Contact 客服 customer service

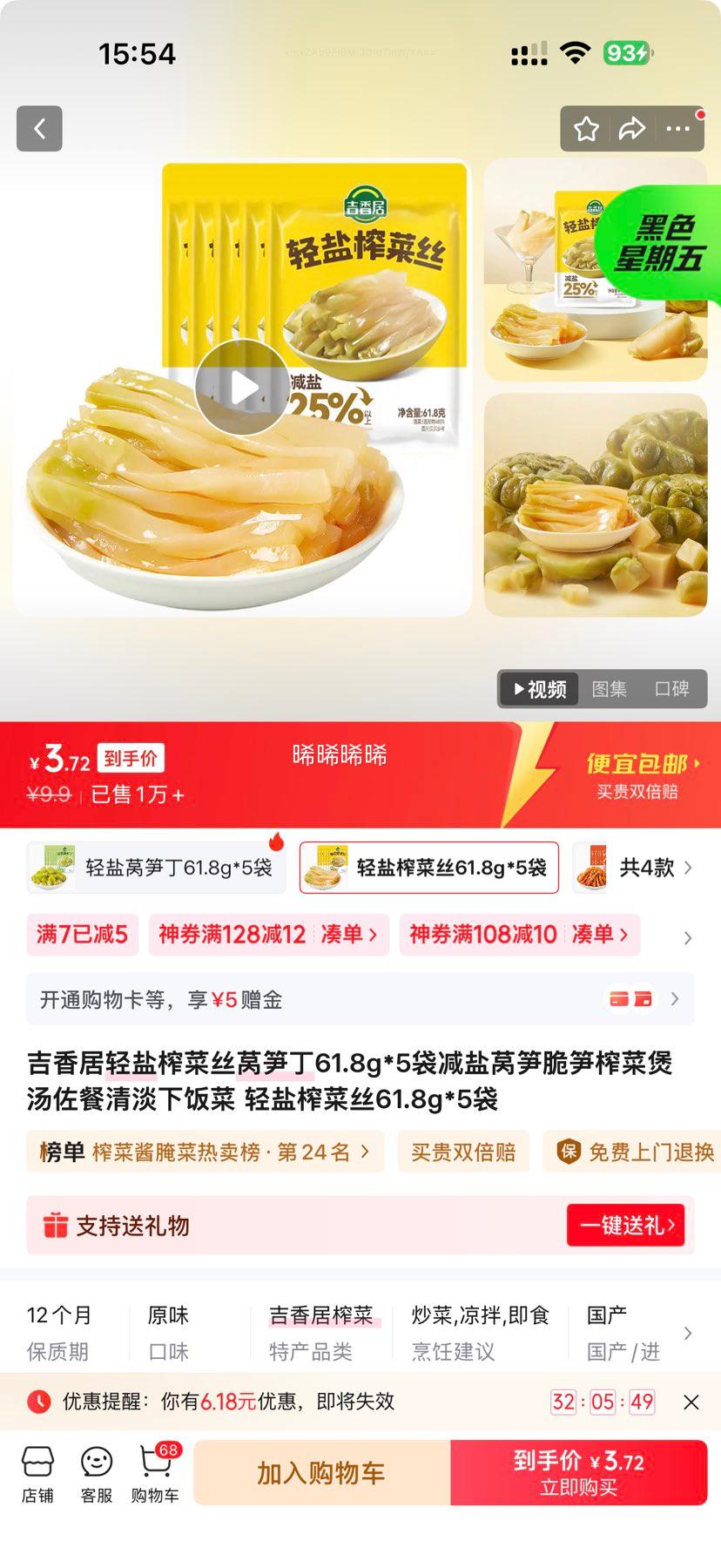tap(97, 1474)
